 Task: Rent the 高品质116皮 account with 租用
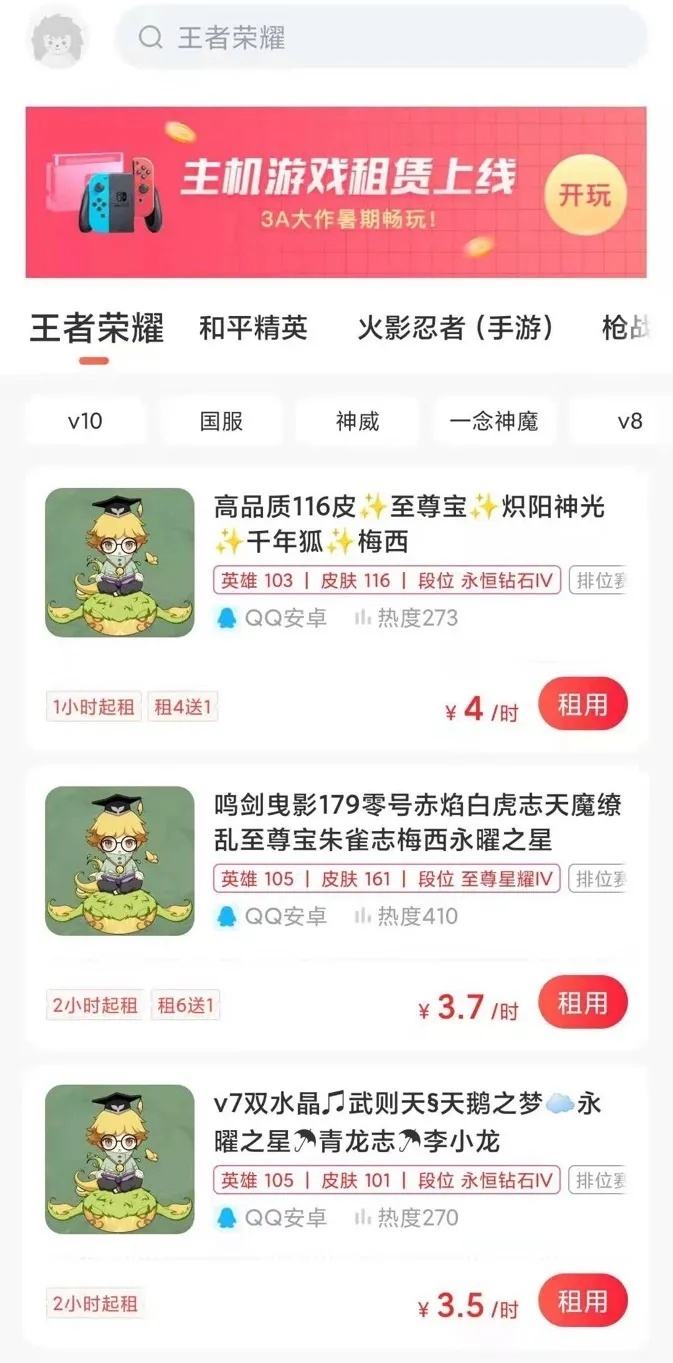583,704
